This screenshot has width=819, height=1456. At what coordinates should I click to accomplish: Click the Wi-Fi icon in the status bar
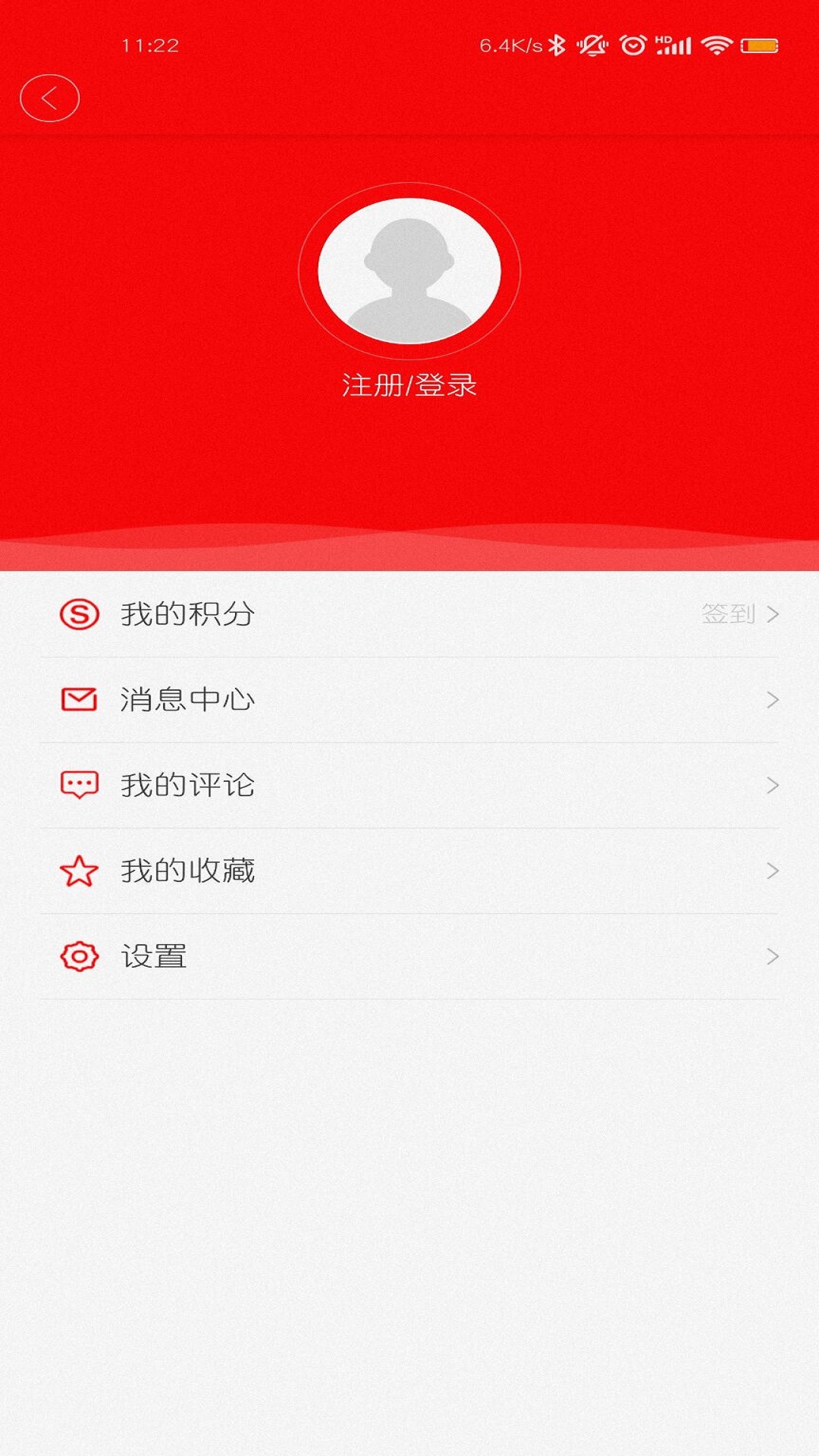[x=717, y=45]
